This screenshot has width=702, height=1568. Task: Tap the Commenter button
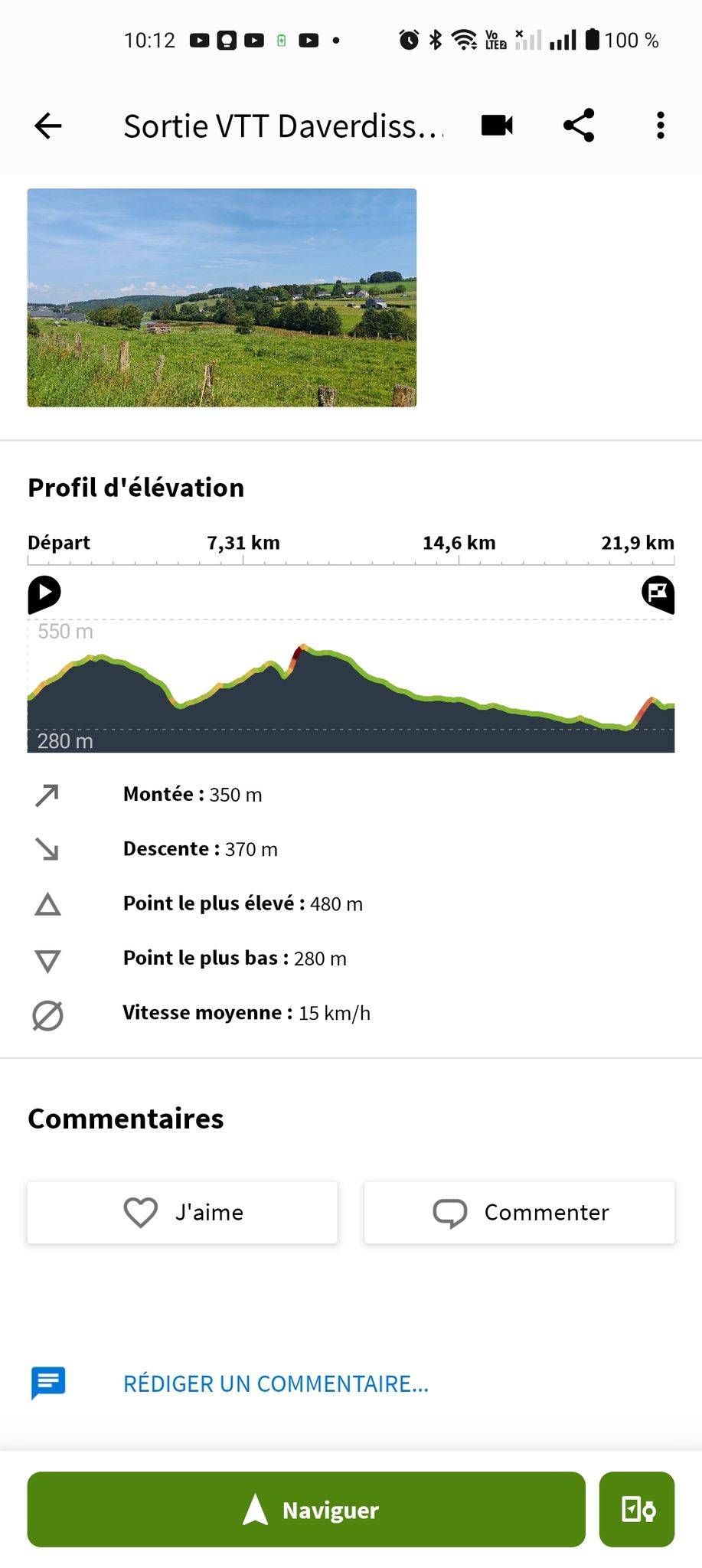point(519,1212)
